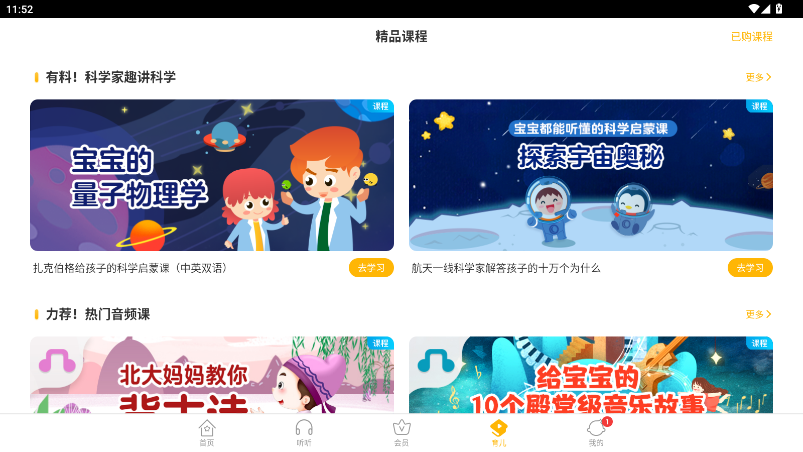Tap 去学习 for 航天科学家十万个为什么
This screenshot has height=452, width=803.
pos(750,268)
